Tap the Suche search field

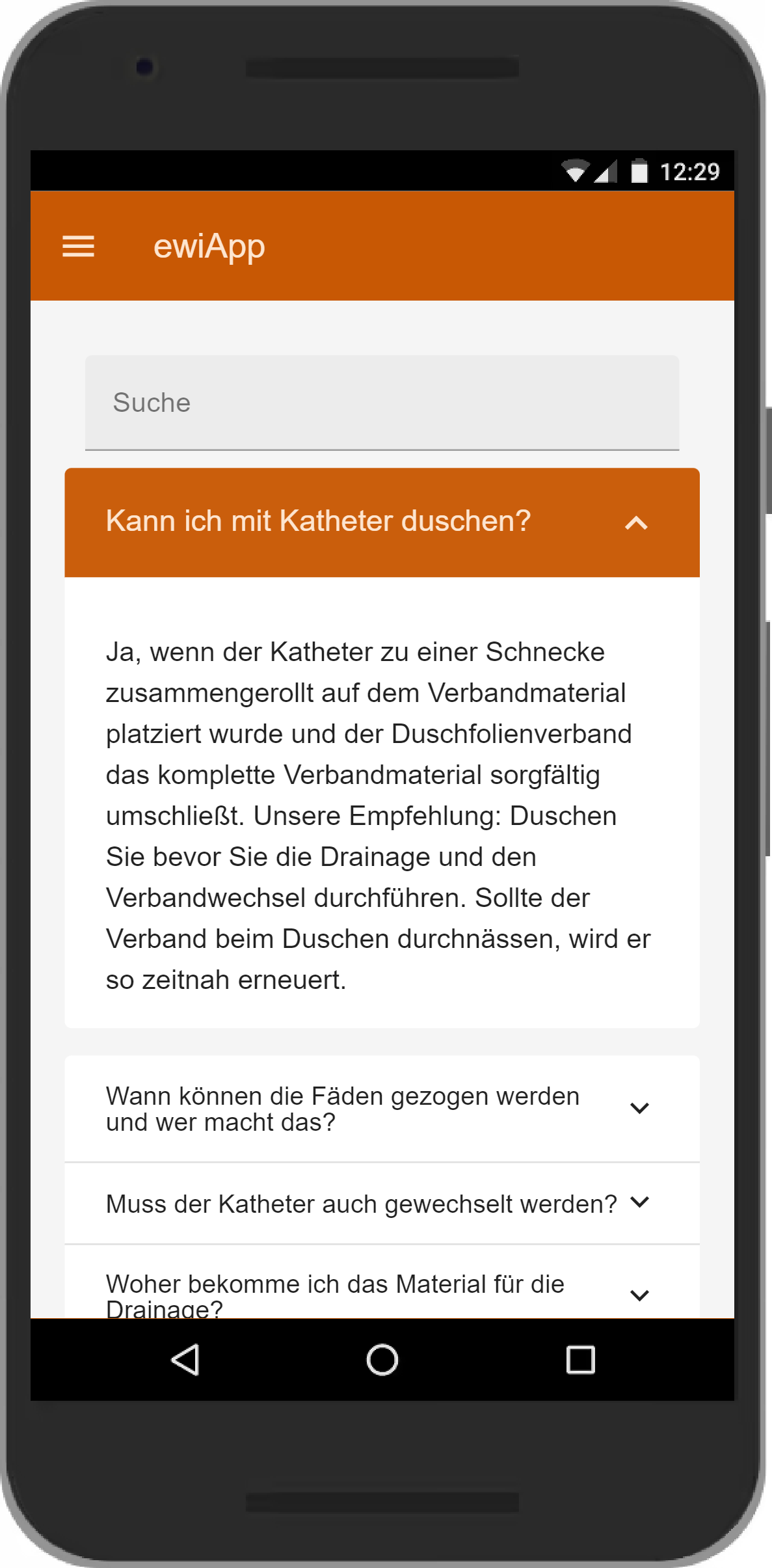pyautogui.click(x=382, y=403)
